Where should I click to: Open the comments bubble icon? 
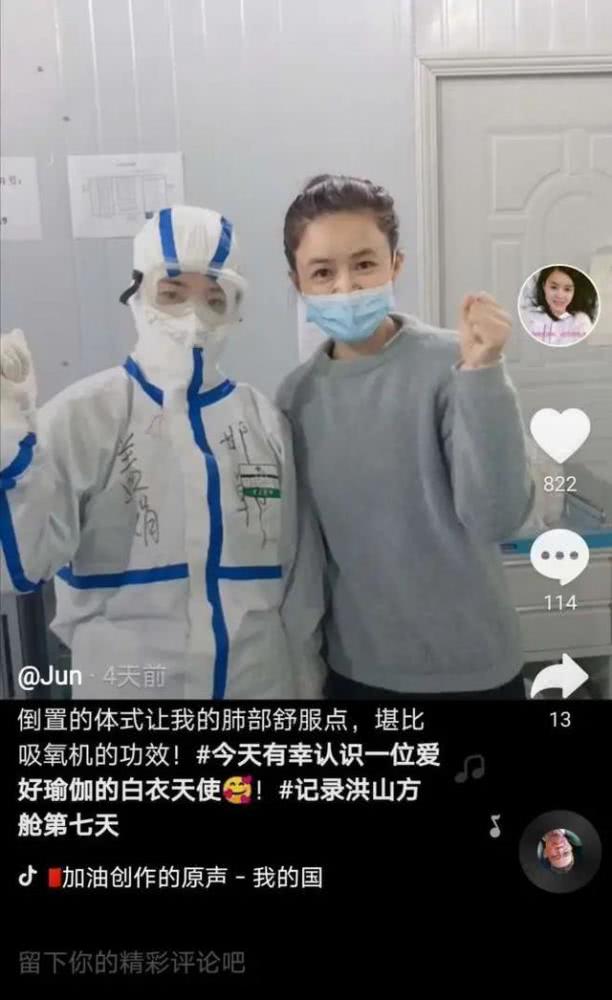coord(559,557)
